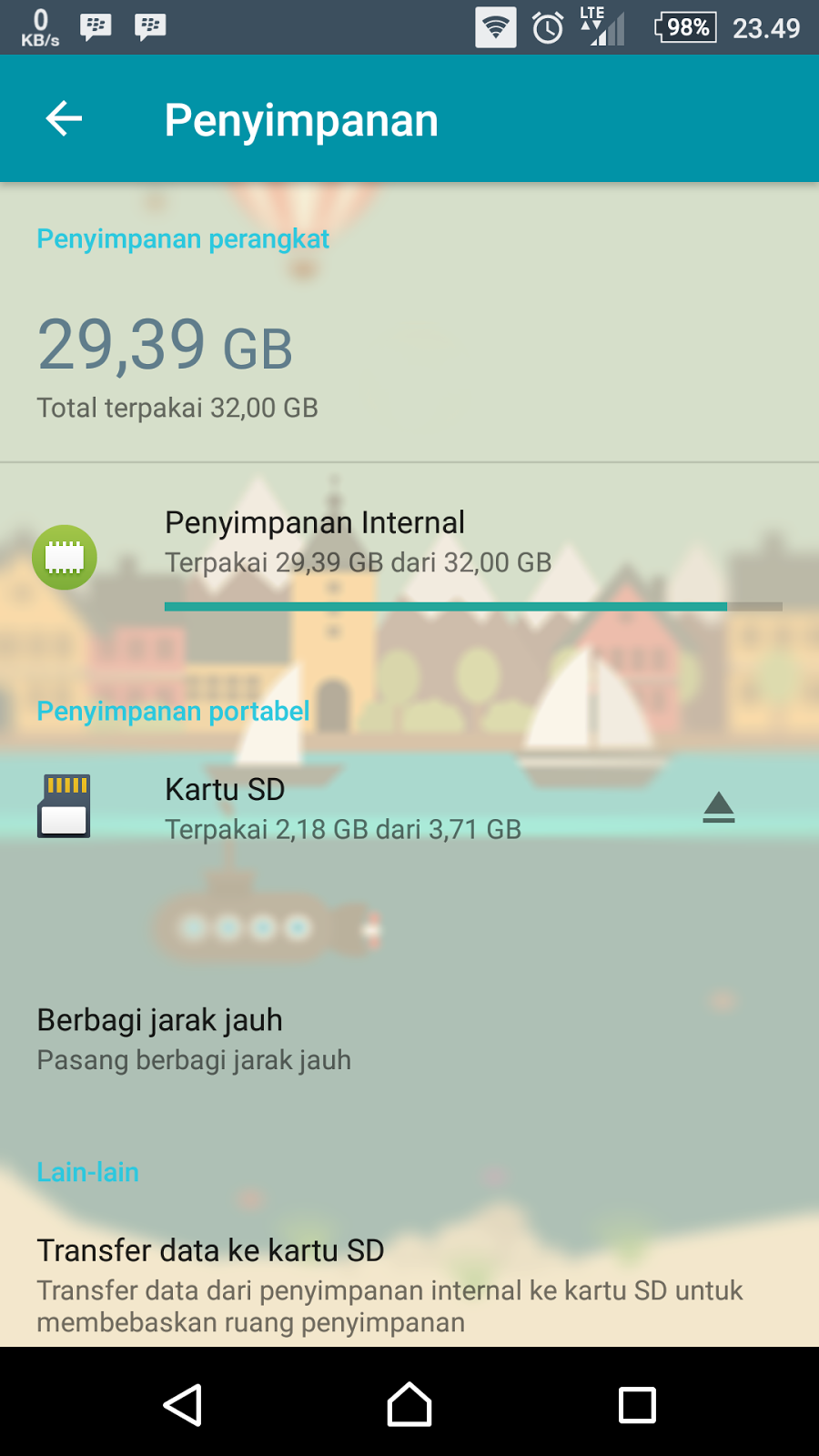Open recent apps view
Image resolution: width=819 pixels, height=1456 pixels.
(637, 1404)
